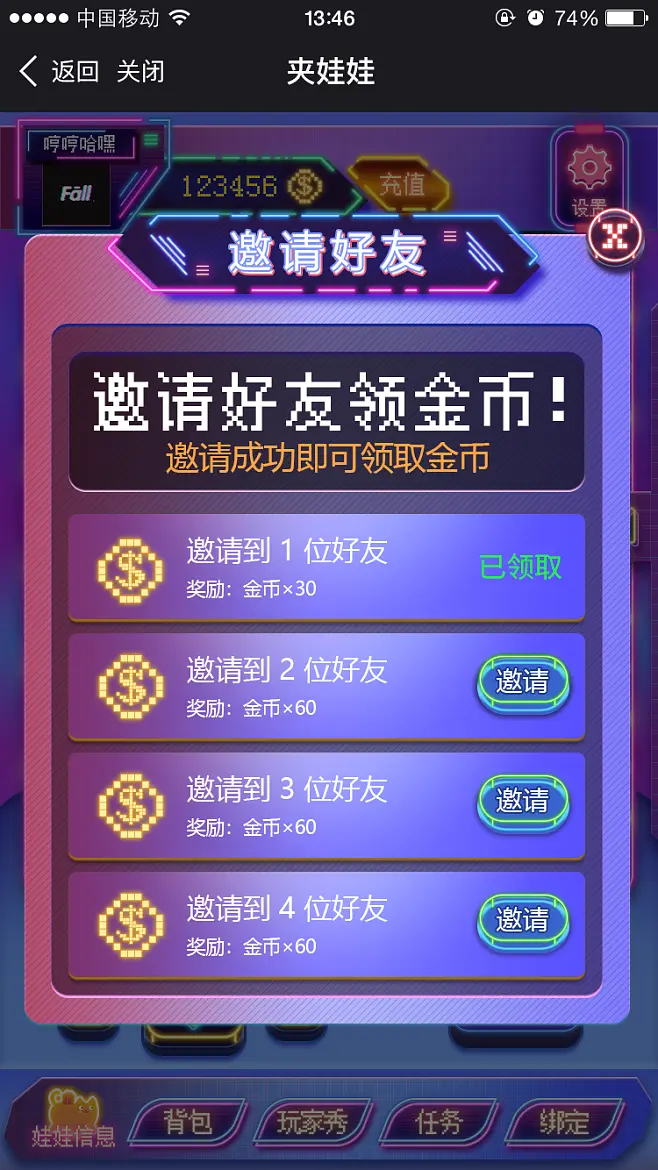Switch to the 玩家秀 tab
The image size is (658, 1170).
pos(313,1122)
